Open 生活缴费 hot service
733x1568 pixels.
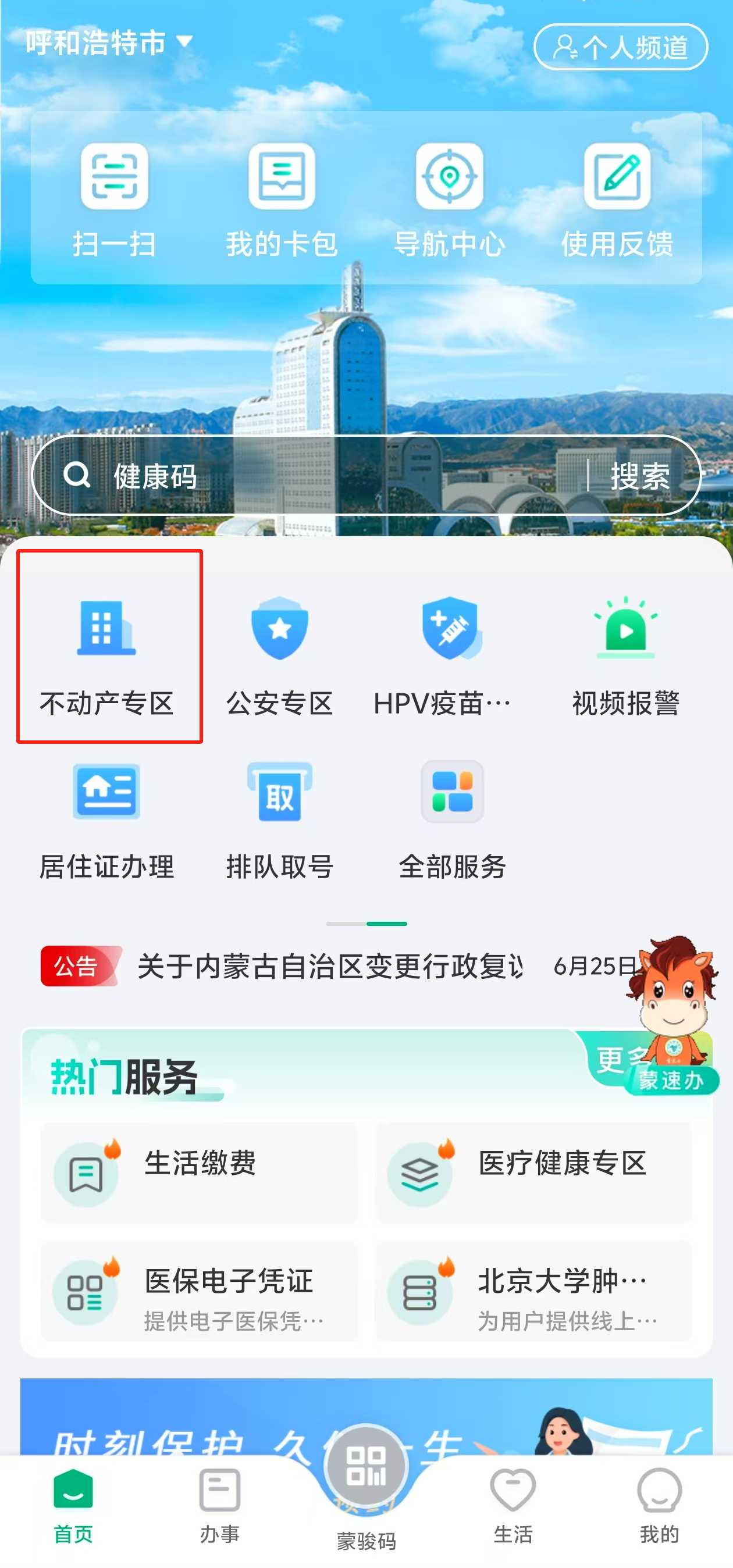(x=199, y=1172)
